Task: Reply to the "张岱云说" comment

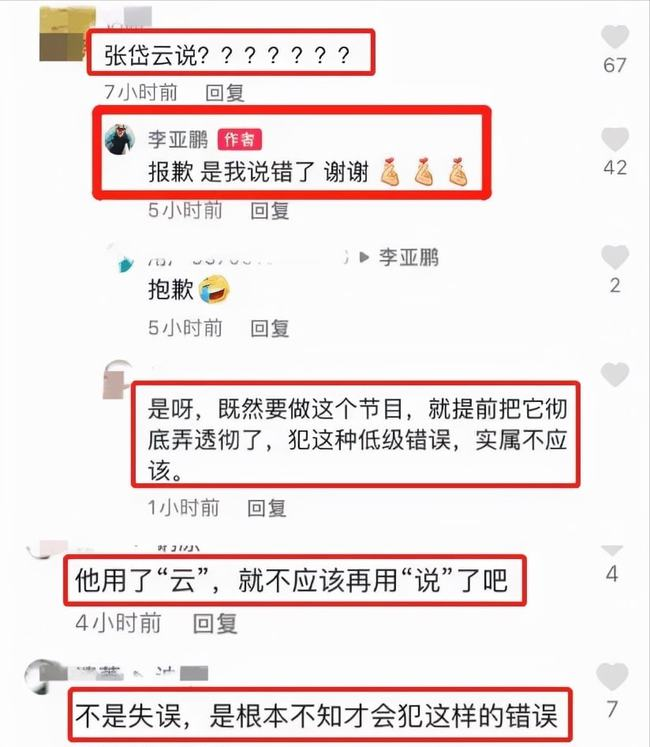Action: (x=225, y=92)
